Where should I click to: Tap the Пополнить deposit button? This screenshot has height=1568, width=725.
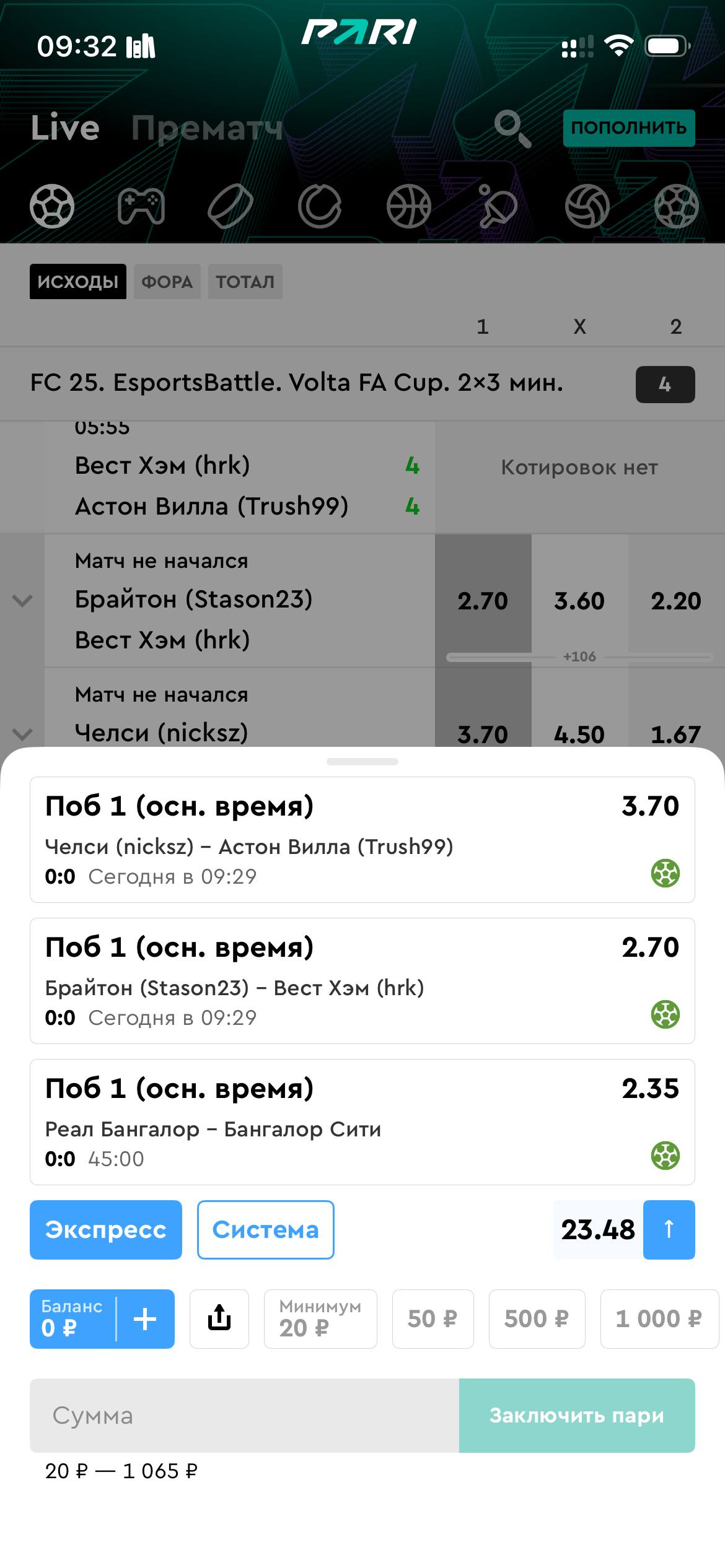[628, 128]
